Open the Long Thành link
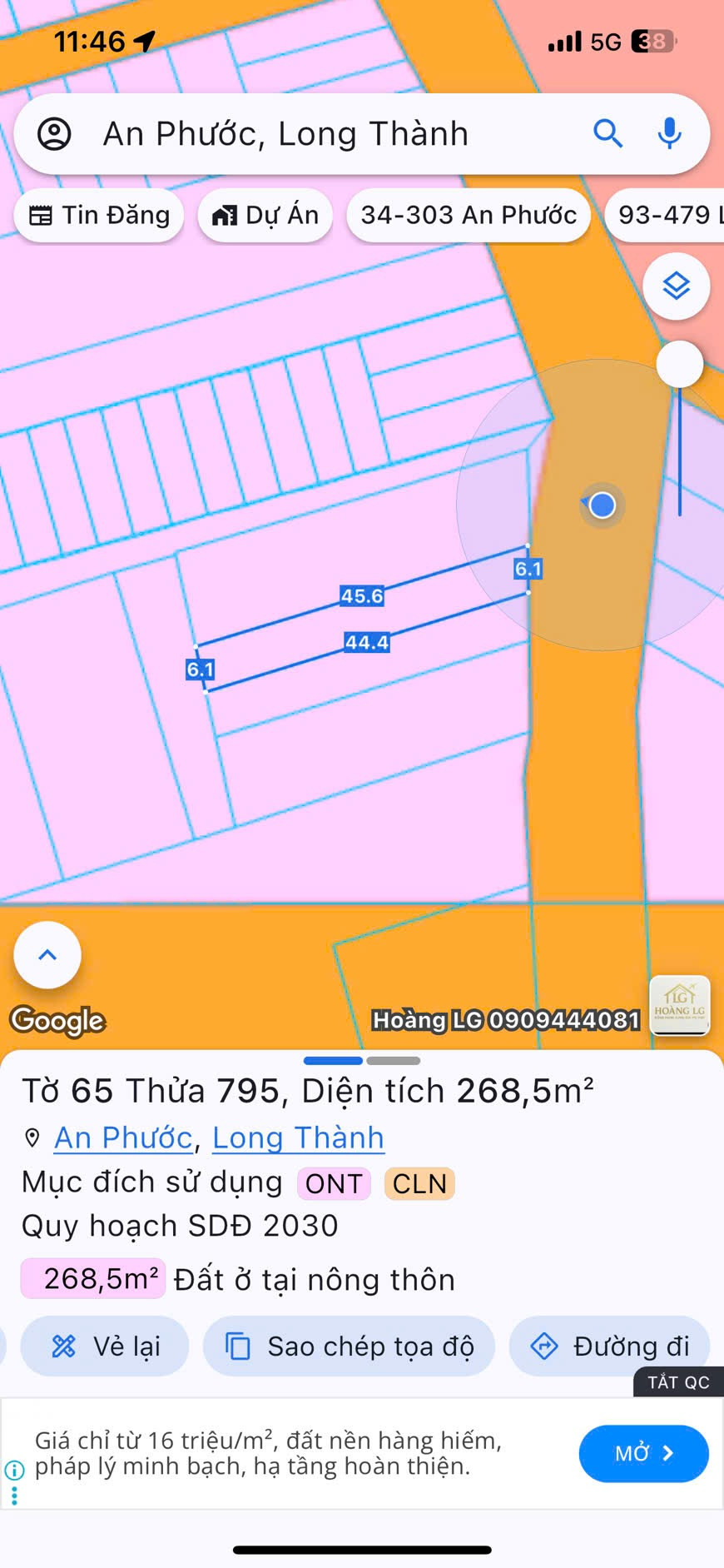Viewport: 724px width, 1568px height. (298, 1137)
